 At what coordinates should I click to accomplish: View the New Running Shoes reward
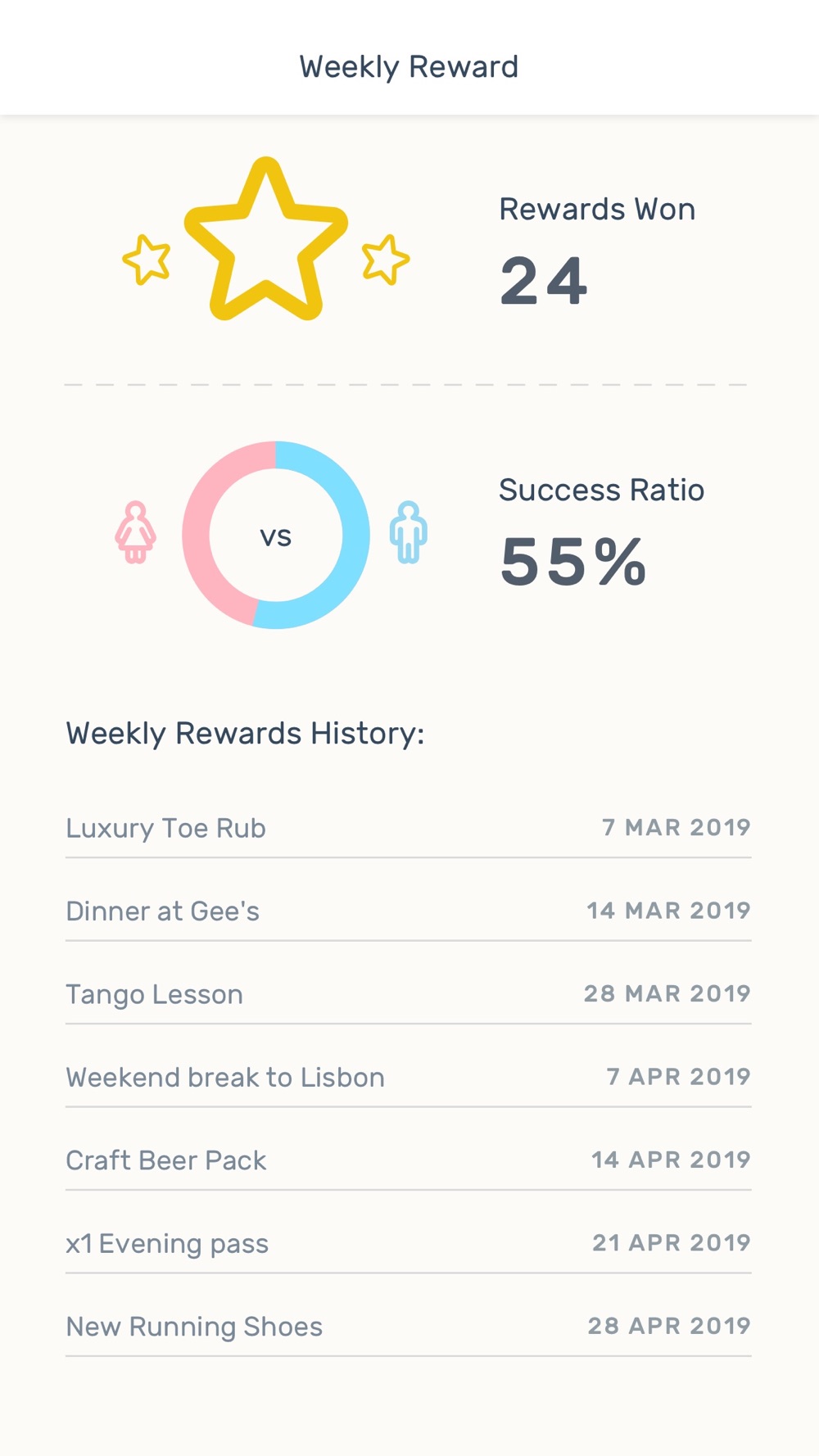point(409,1326)
